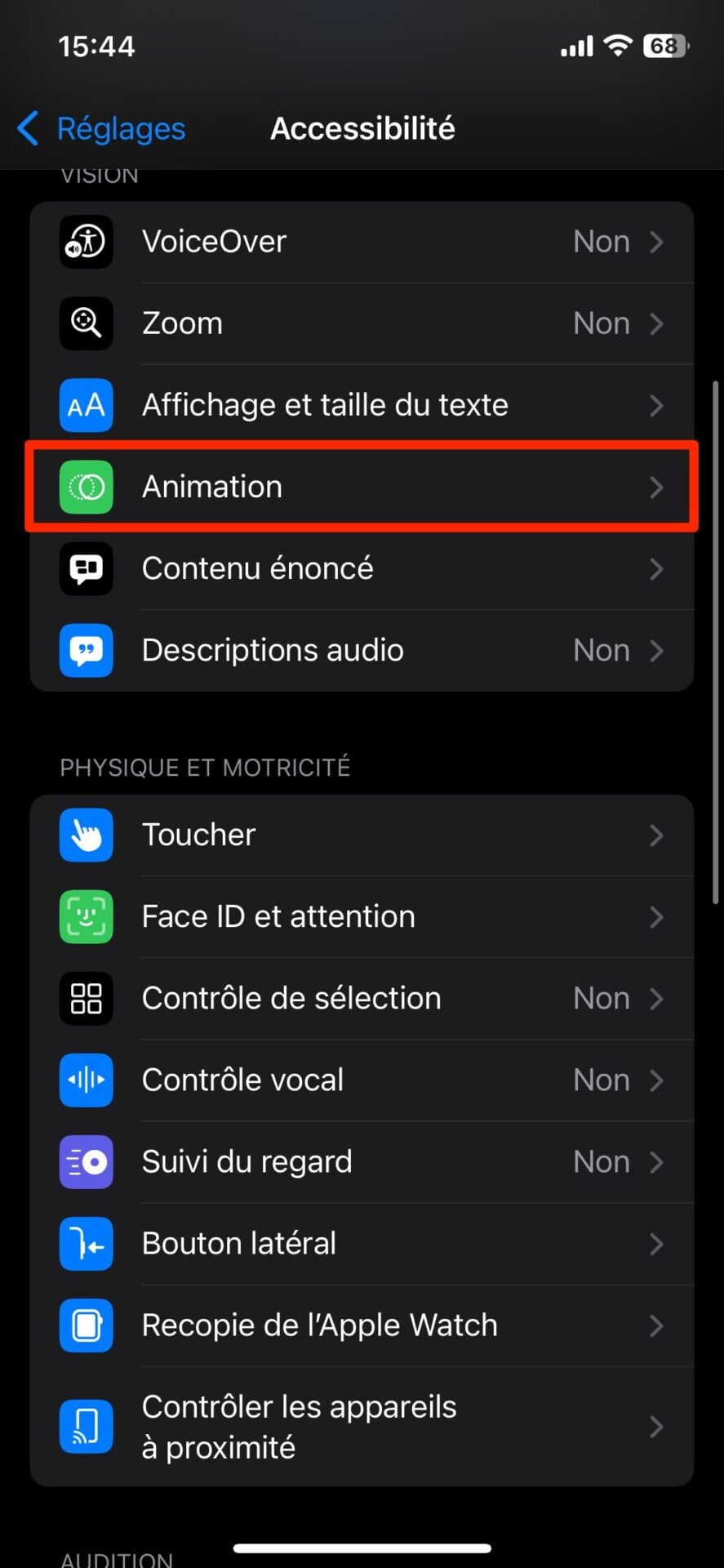This screenshot has width=724, height=1568.
Task: Open Face ID et attention
Action: tap(362, 916)
